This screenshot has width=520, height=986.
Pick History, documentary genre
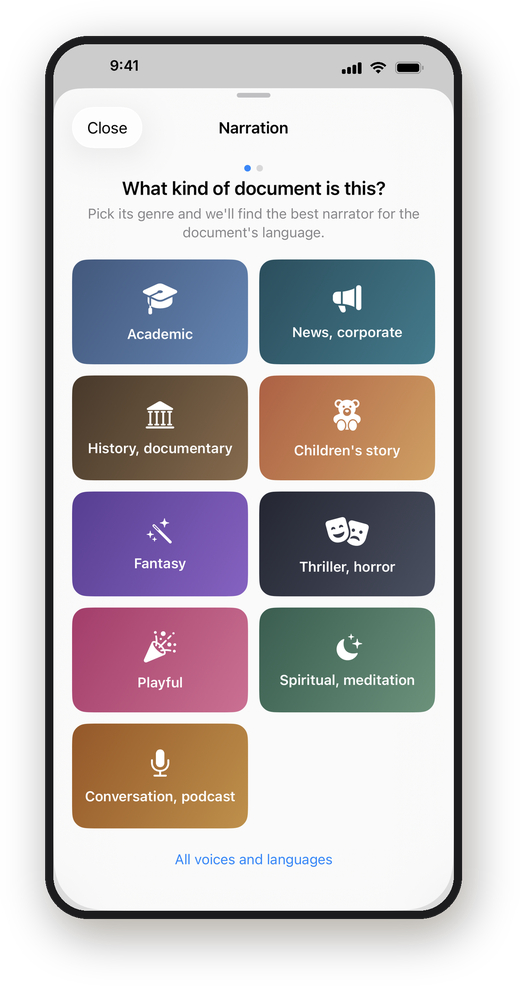pos(160,428)
